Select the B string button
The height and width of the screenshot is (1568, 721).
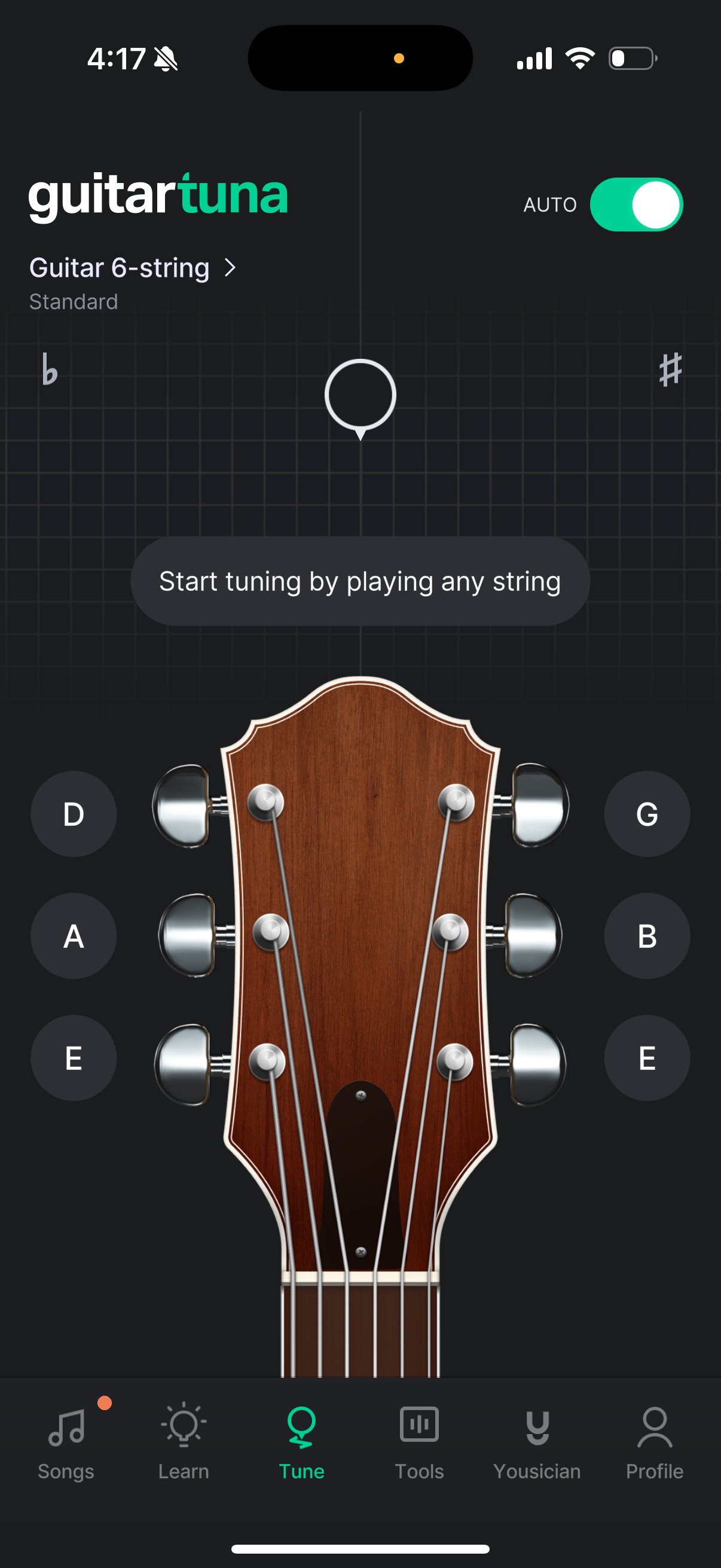pyautogui.click(x=647, y=936)
